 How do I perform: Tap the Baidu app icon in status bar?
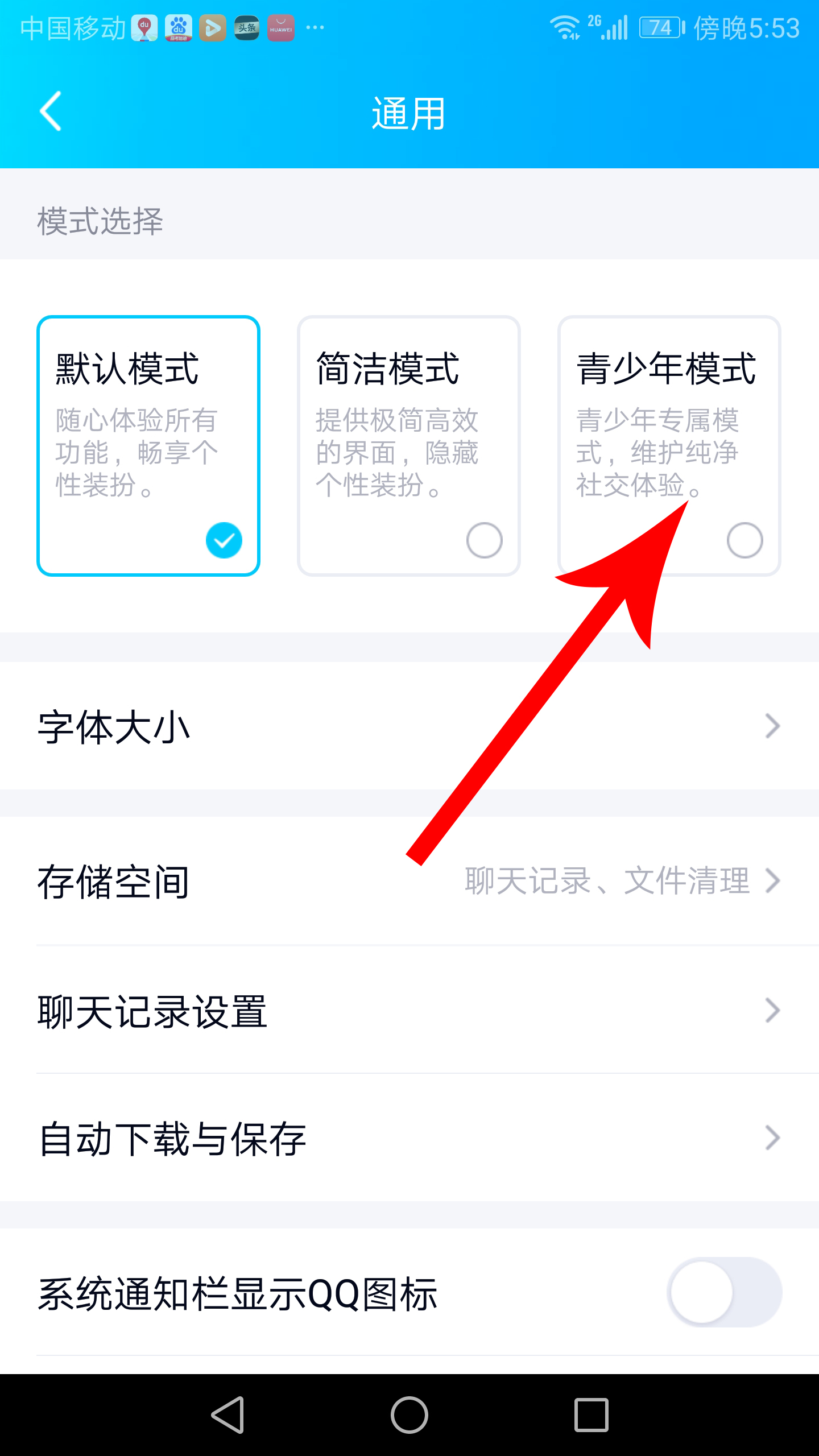point(178,27)
